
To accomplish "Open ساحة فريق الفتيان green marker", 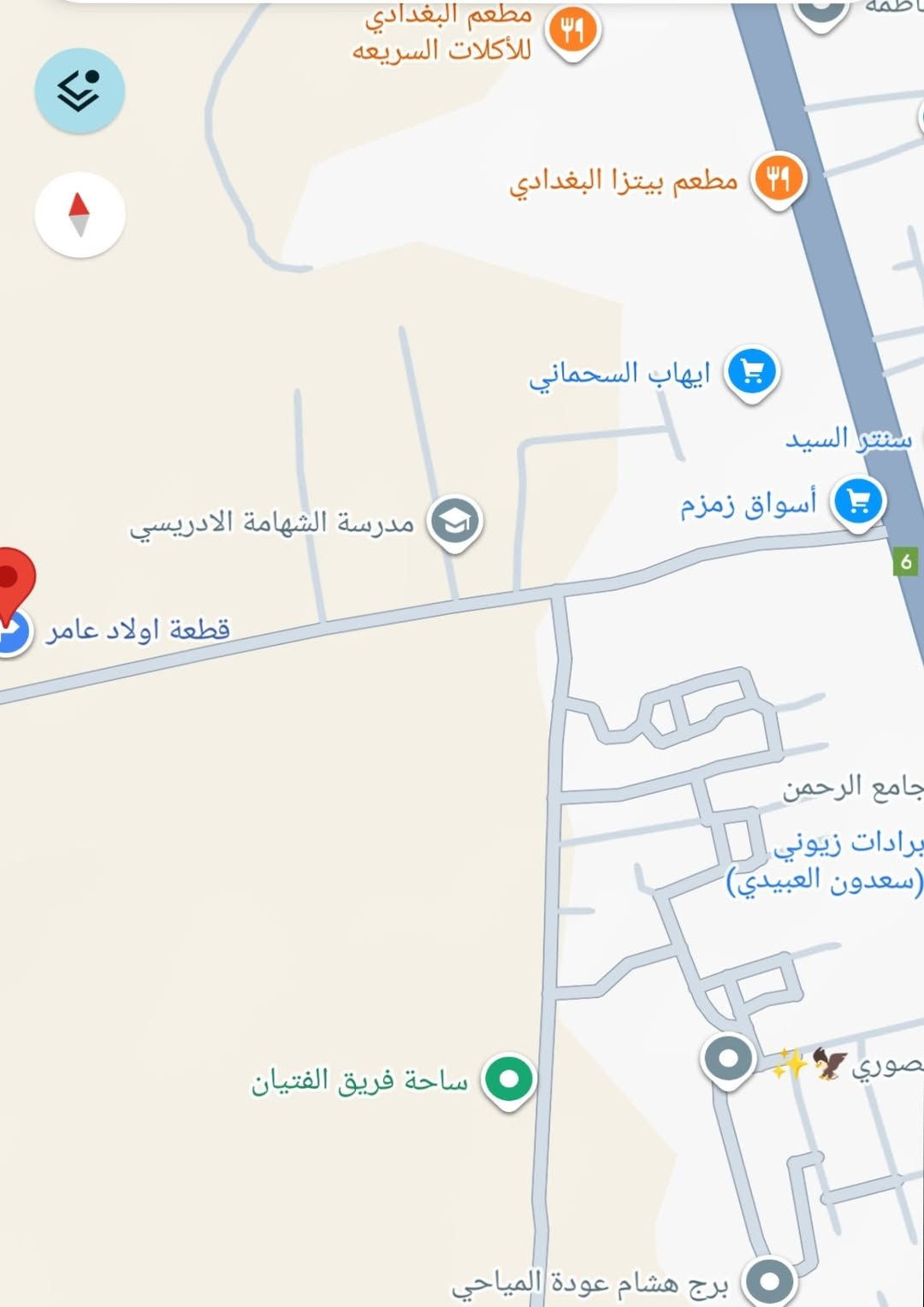I will pos(508,1079).
